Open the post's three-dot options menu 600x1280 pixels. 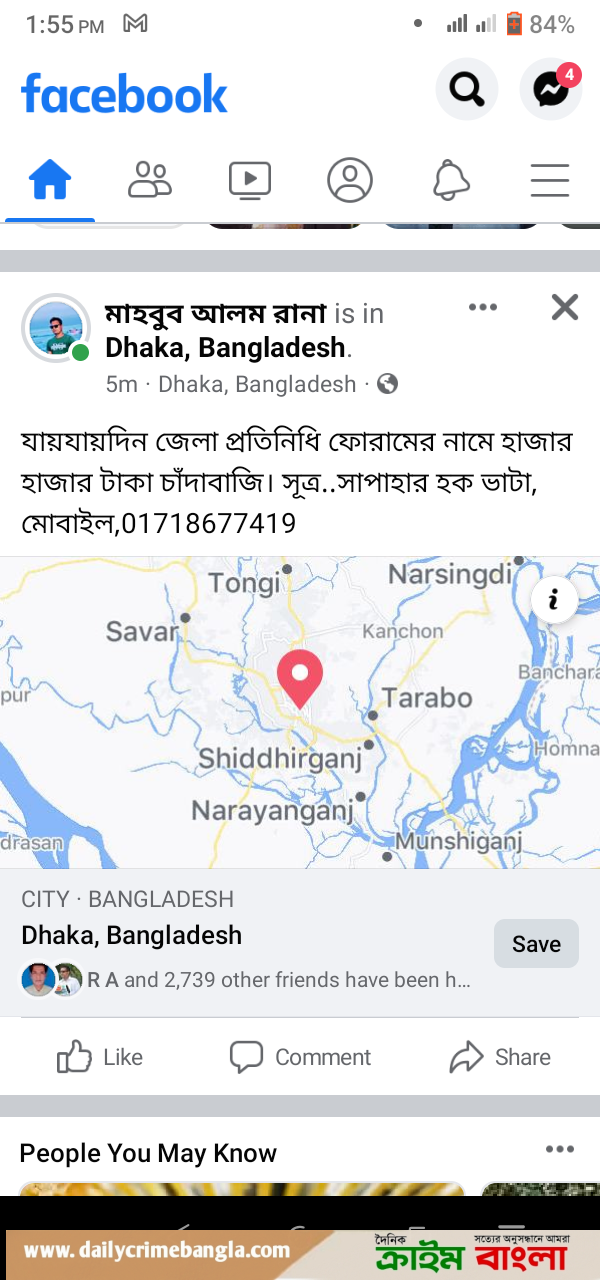(x=483, y=307)
